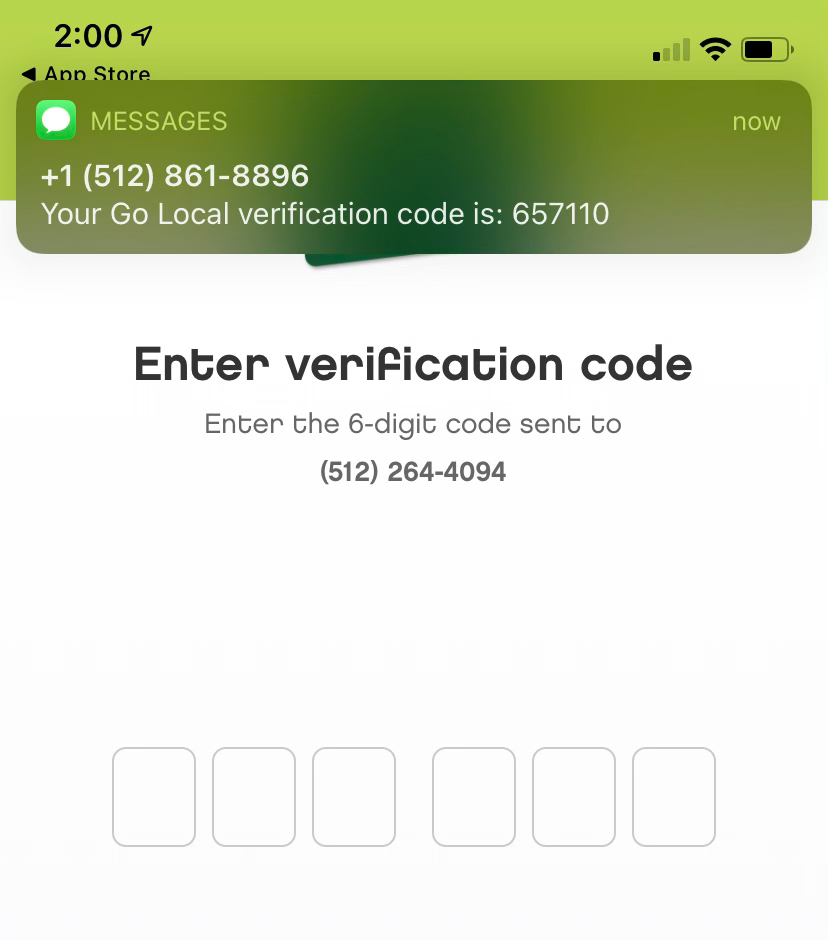Open the Messages verification code notification

tap(413, 167)
